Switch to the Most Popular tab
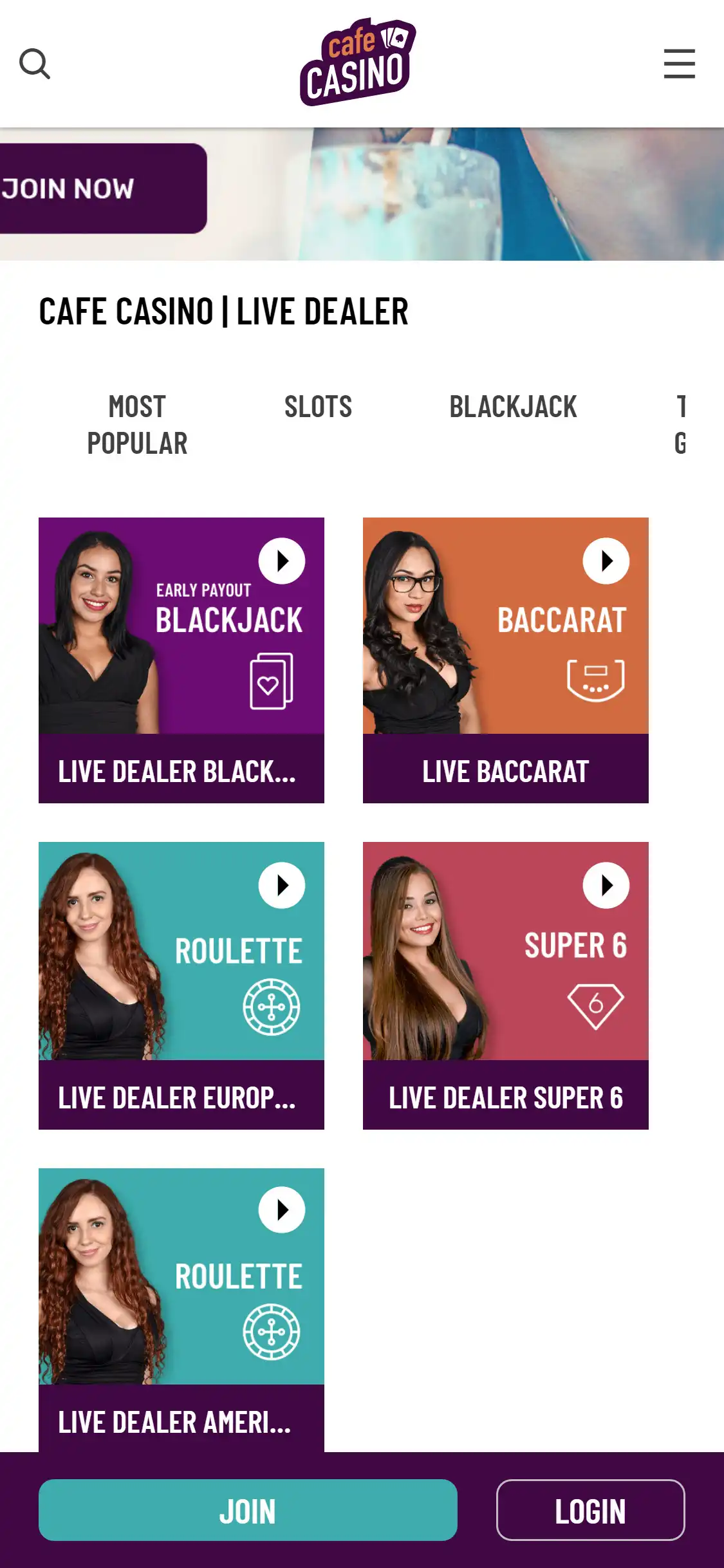Viewport: 724px width, 1568px height. coord(137,425)
